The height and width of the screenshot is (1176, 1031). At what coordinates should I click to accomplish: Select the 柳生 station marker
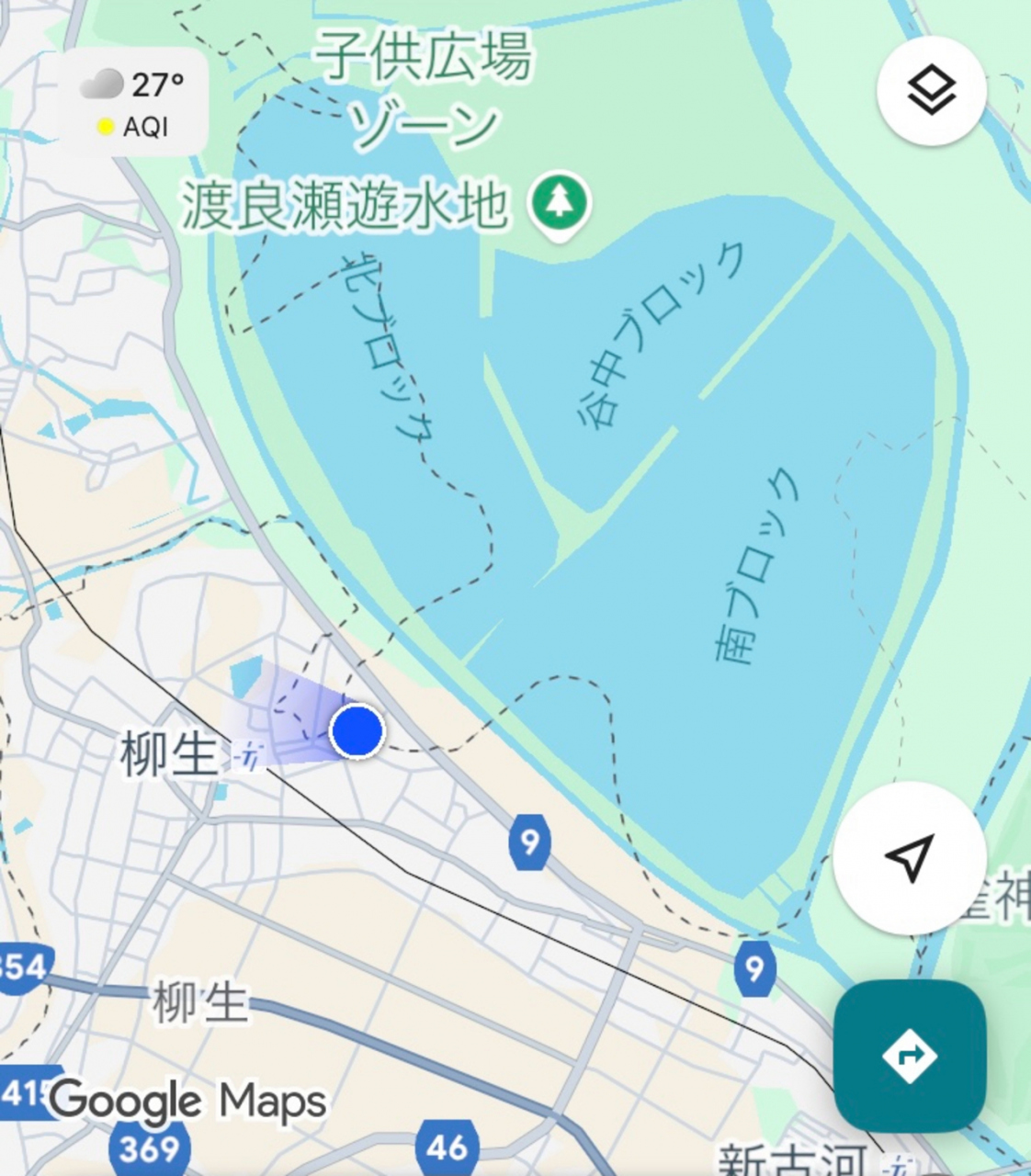[246, 758]
